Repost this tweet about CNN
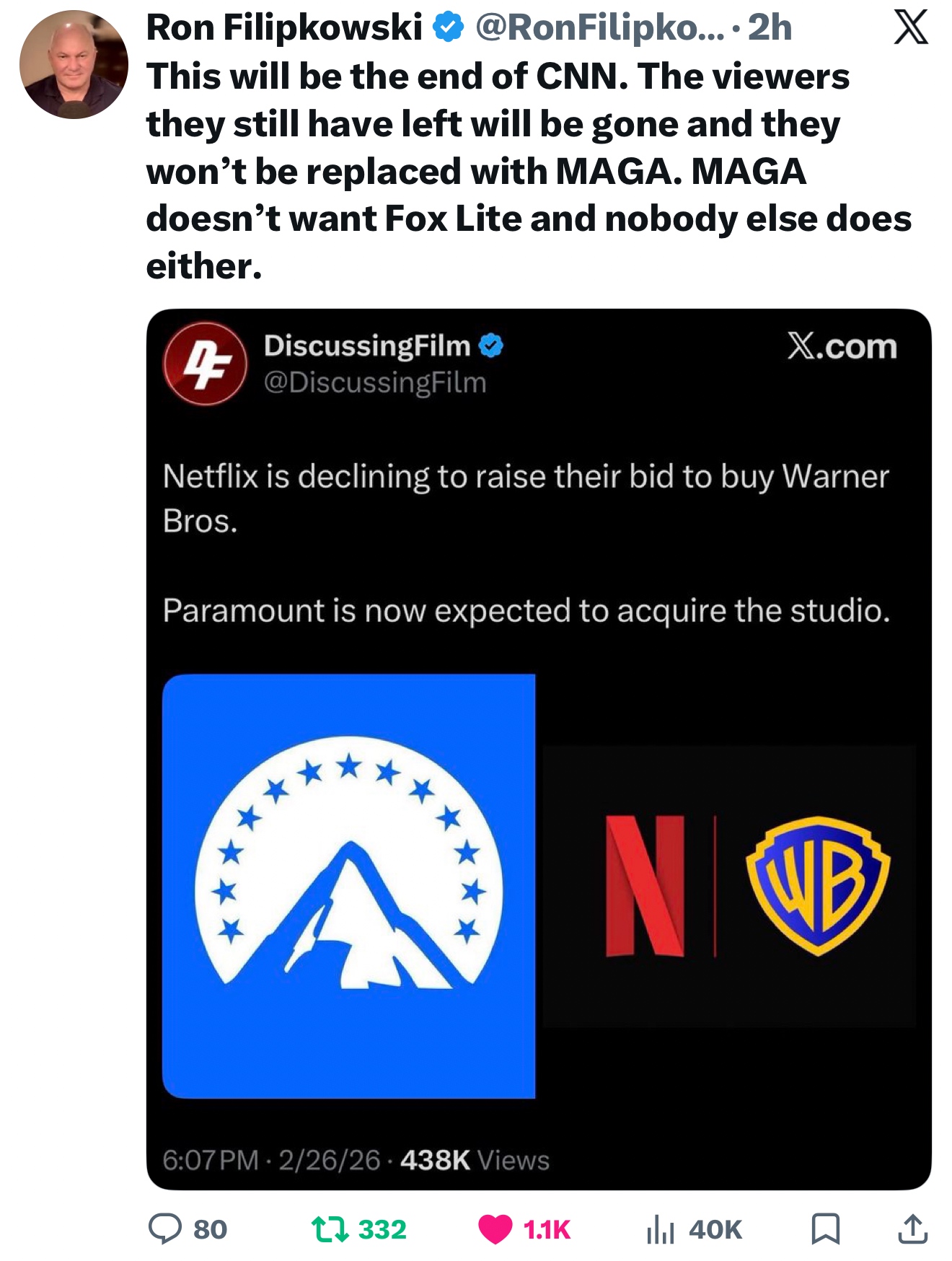 click(x=330, y=1229)
